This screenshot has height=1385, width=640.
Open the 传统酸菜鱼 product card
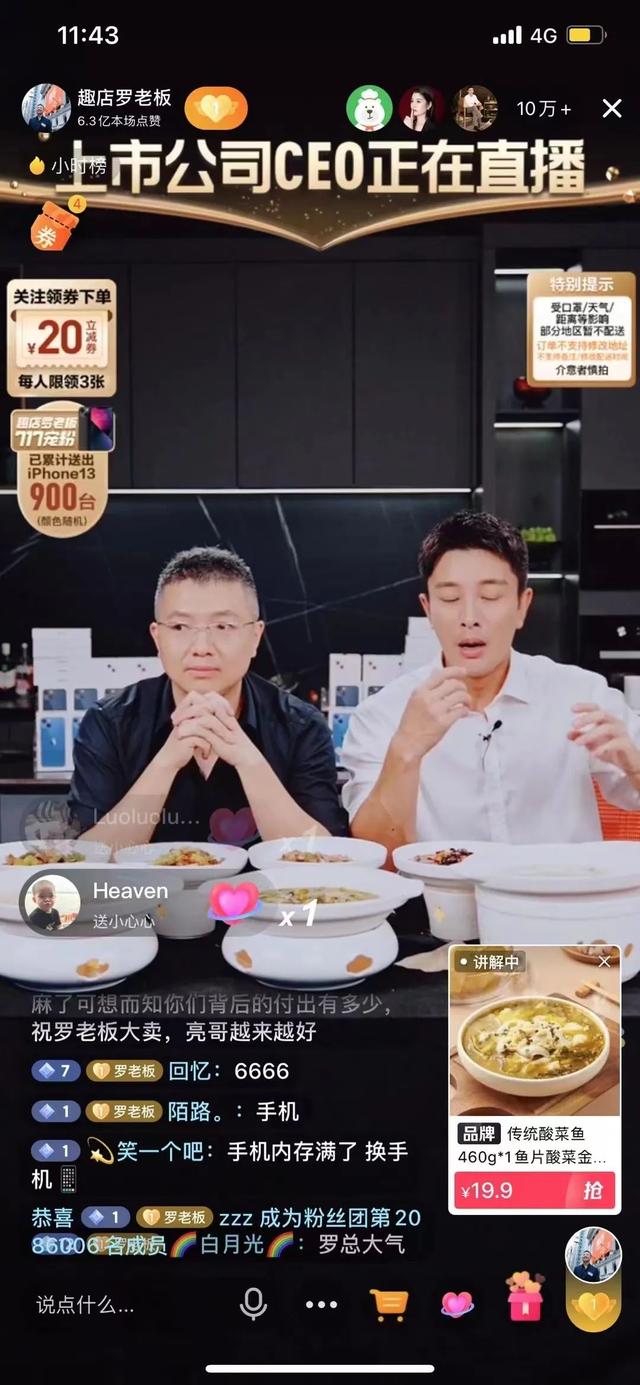(533, 1060)
